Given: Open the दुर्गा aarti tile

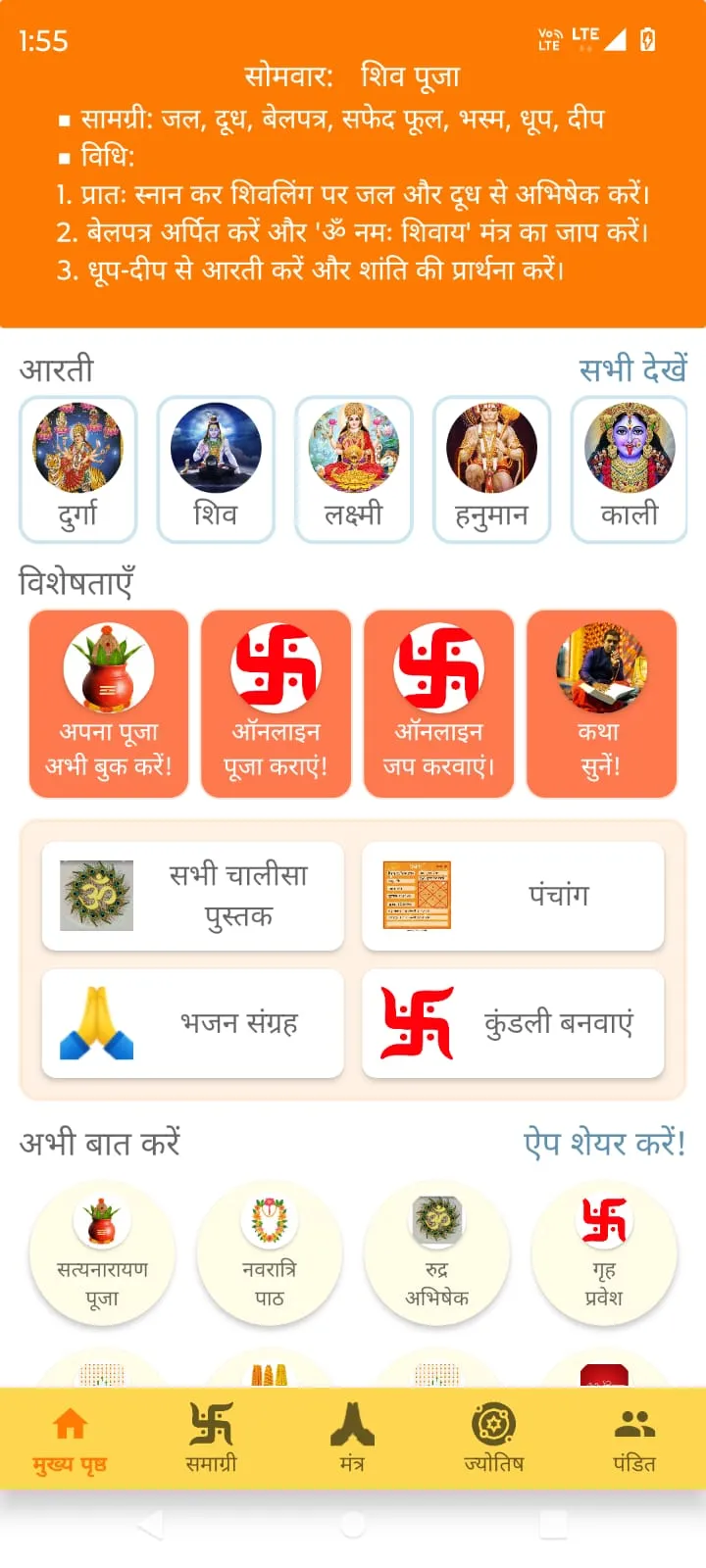Looking at the screenshot, I should [x=78, y=469].
